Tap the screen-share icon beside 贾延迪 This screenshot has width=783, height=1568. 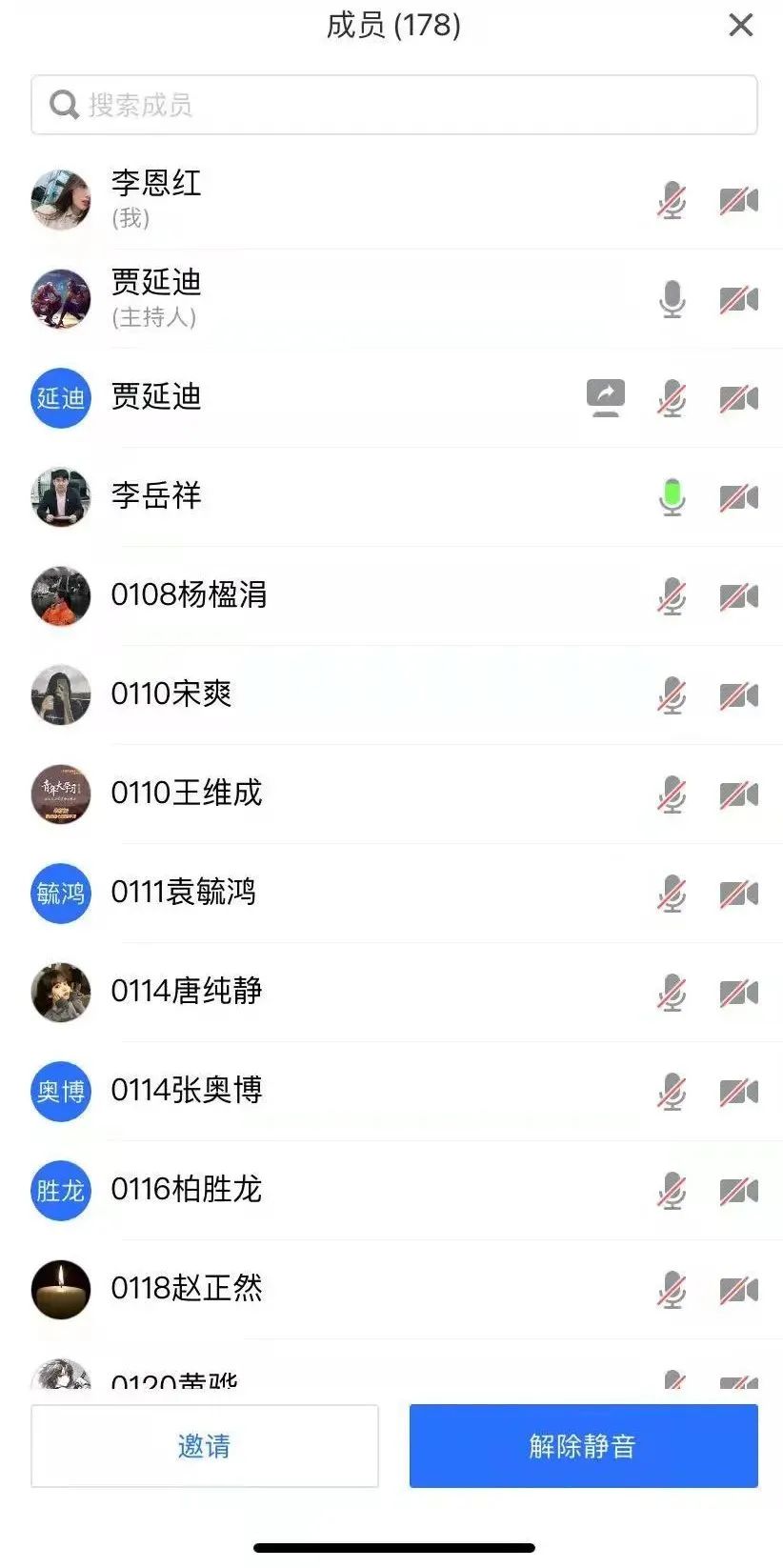(x=606, y=397)
